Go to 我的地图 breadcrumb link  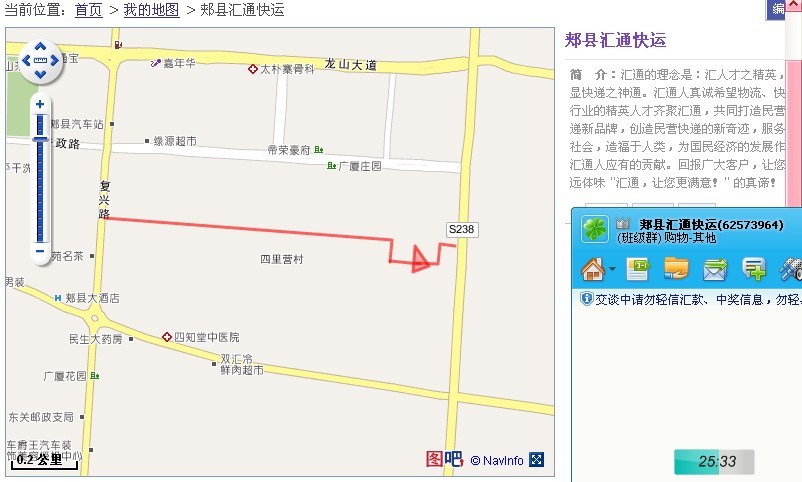(x=151, y=10)
